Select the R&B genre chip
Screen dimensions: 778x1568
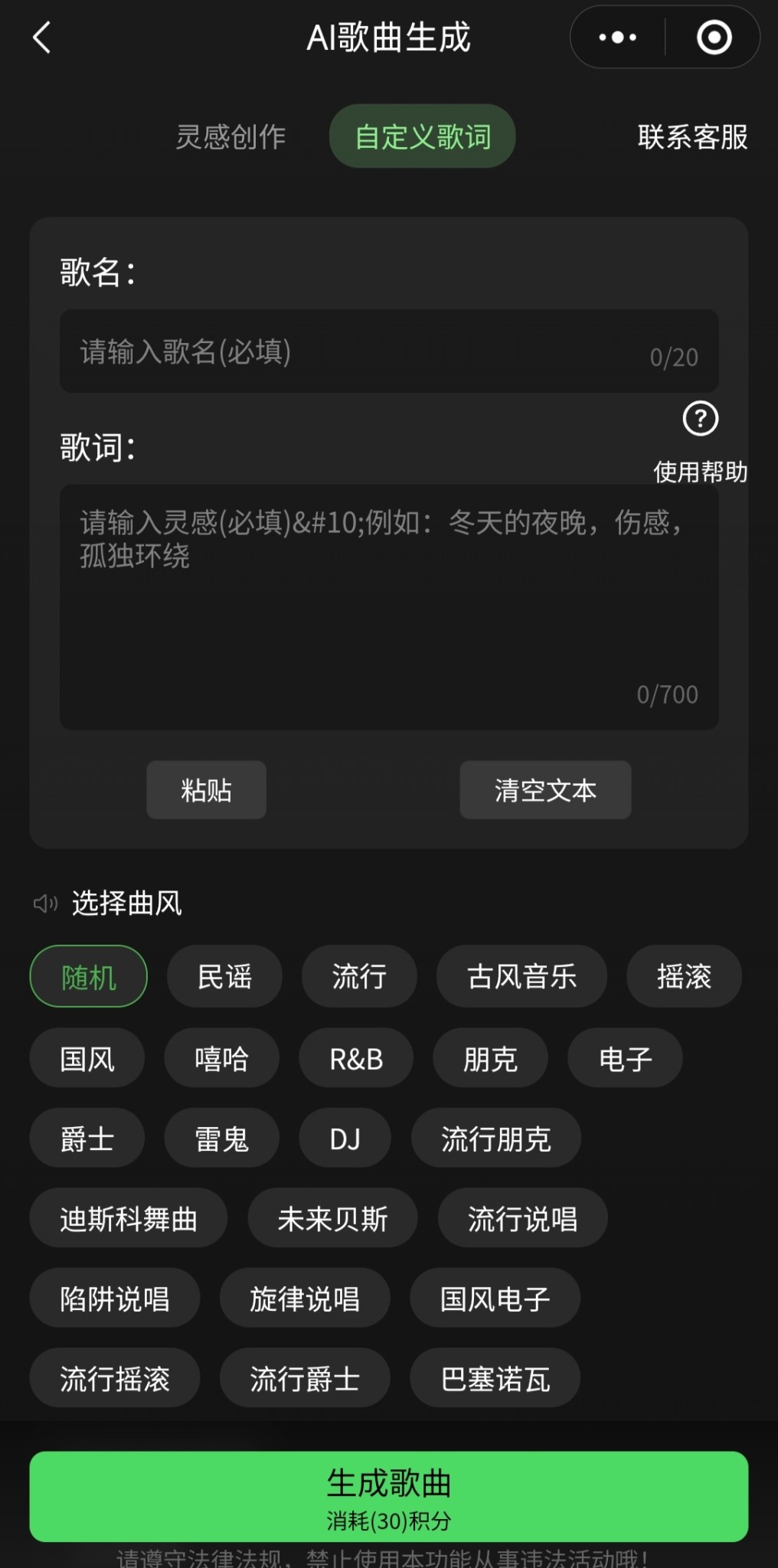[356, 1059]
